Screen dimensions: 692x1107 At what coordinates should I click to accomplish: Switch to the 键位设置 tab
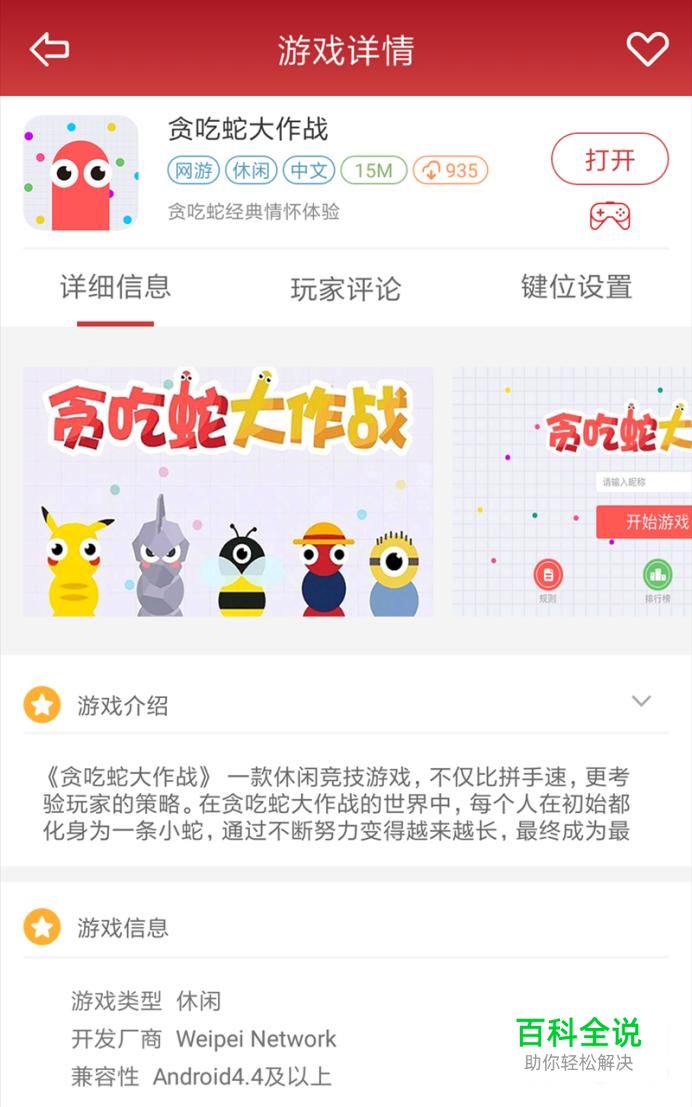[576, 287]
